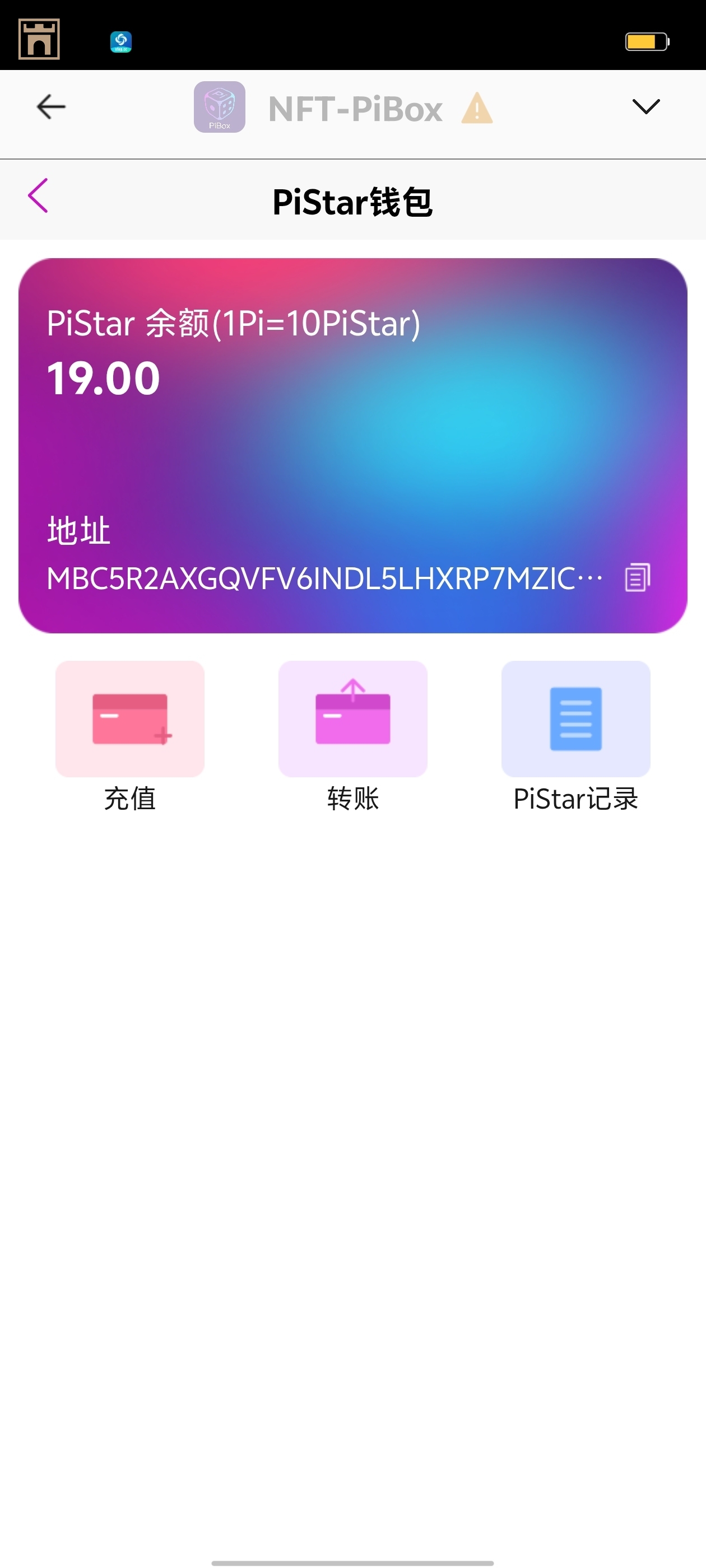Tap the warning icon next to NFT-PiBox
The height and width of the screenshot is (1568, 706).
coord(477,108)
